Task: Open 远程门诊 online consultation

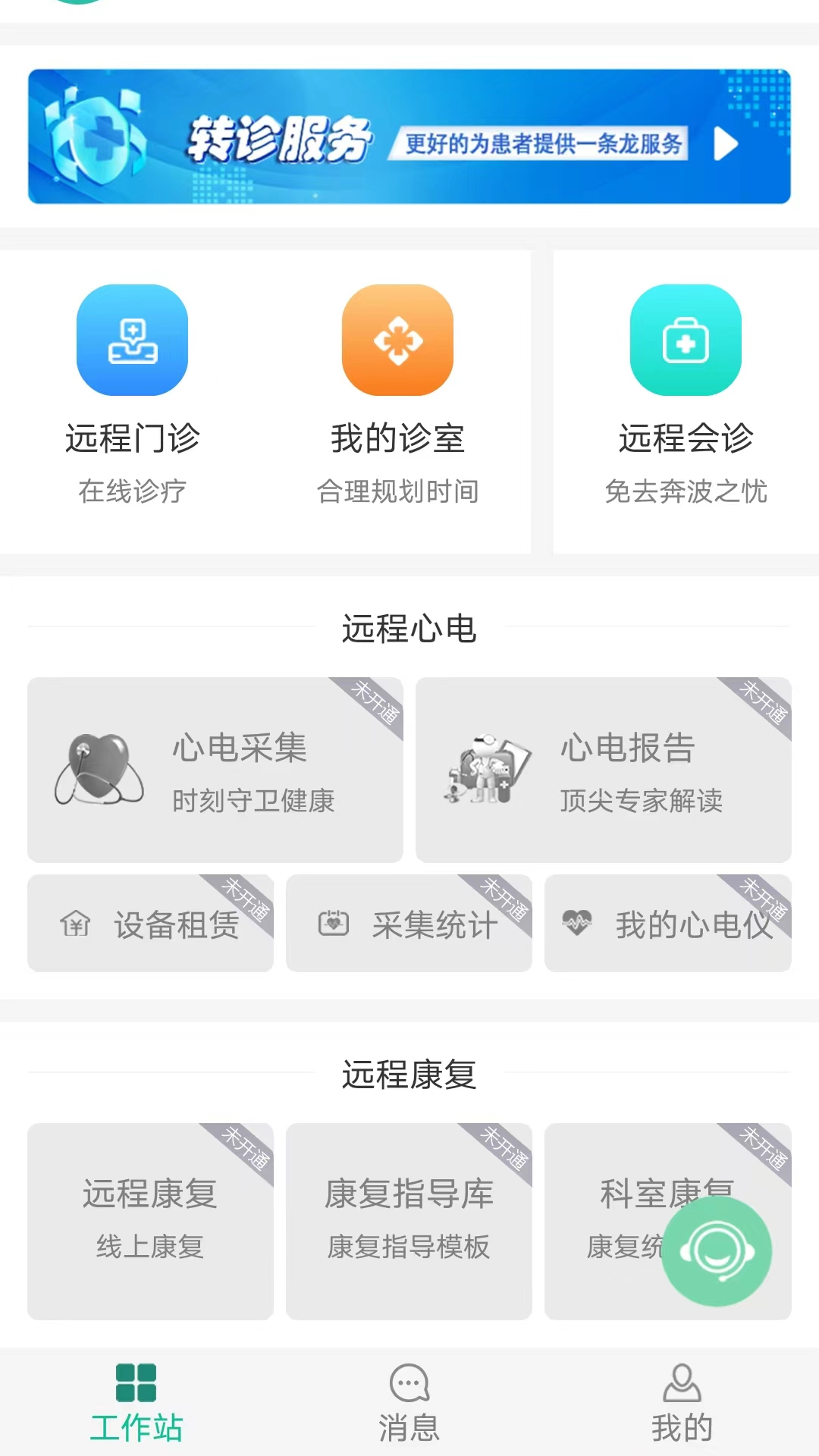Action: coord(132,394)
